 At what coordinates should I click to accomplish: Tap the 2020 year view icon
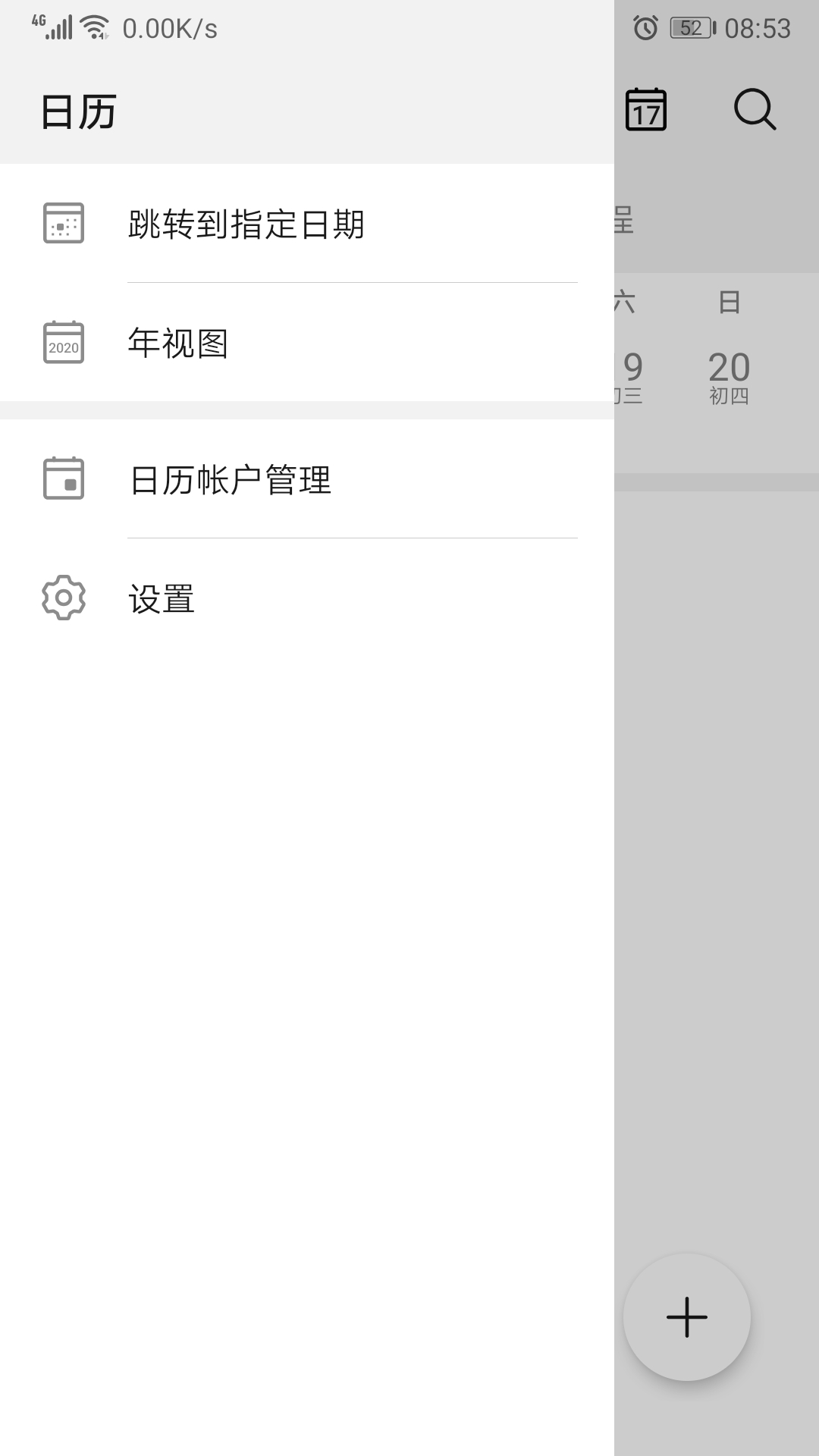point(64,344)
